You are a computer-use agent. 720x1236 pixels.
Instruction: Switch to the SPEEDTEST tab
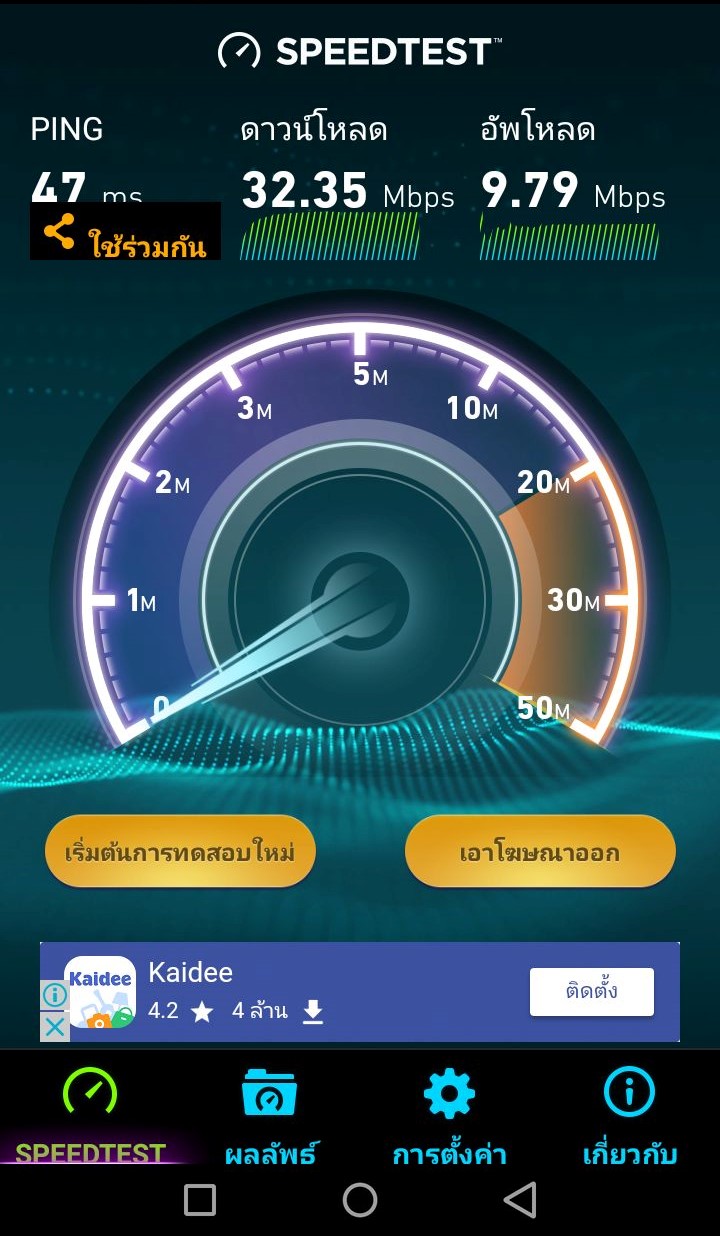(90, 1115)
